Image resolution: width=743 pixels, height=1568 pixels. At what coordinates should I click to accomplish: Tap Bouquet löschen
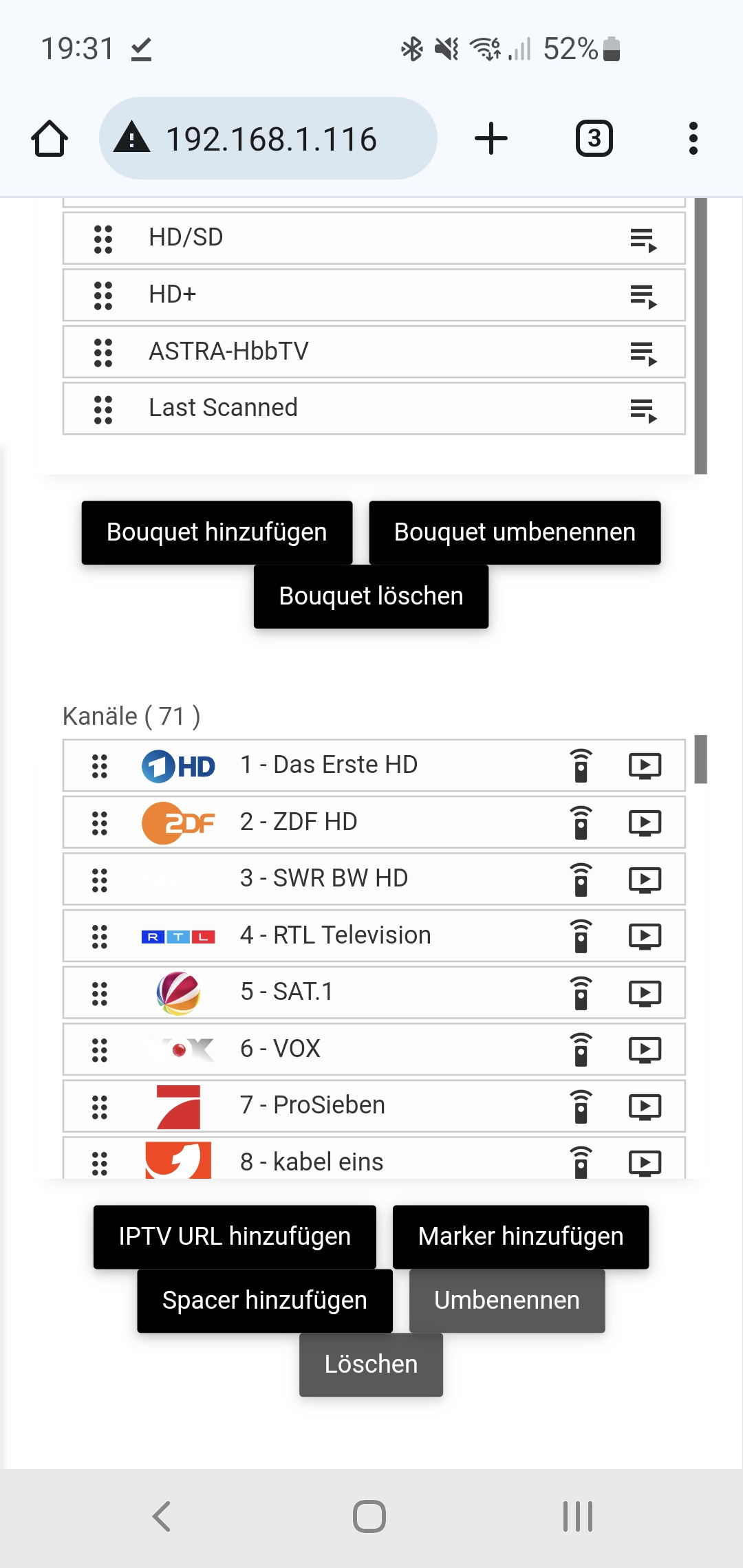[371, 596]
